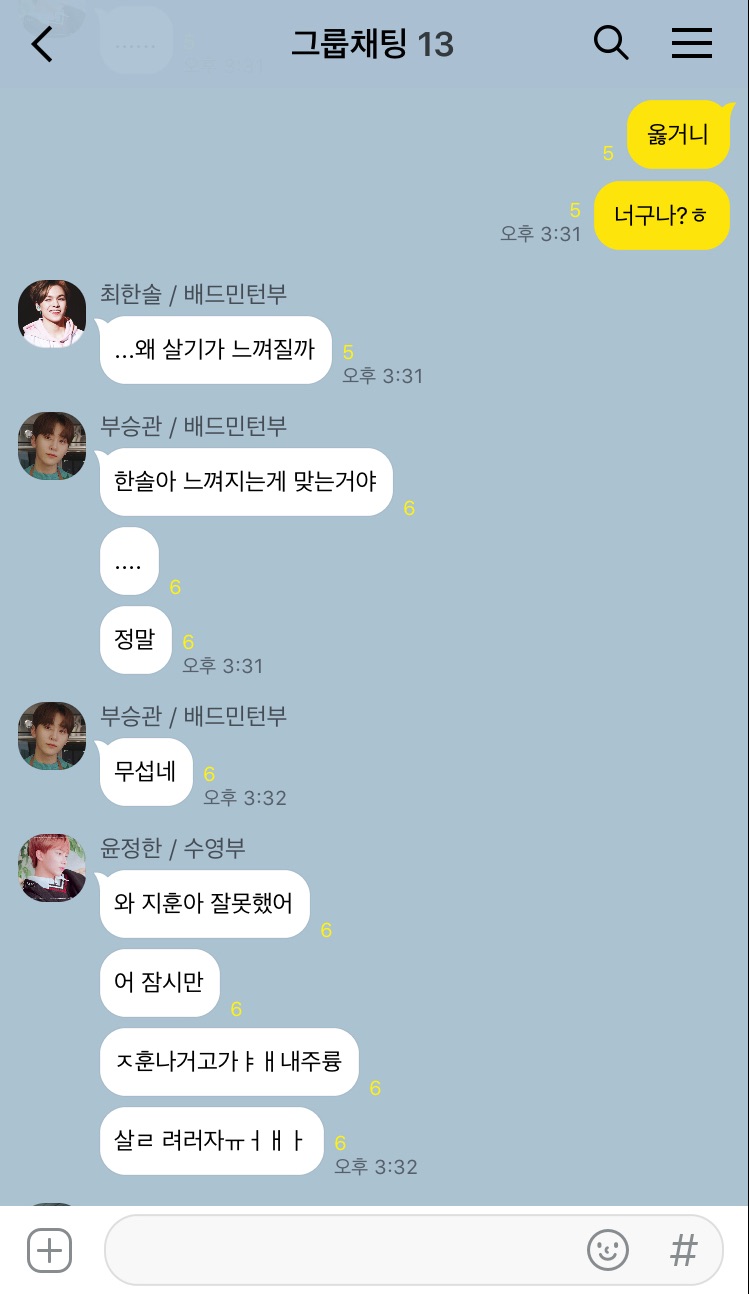Open 최한솔's profile picture
This screenshot has height=1294, width=749.
(x=52, y=314)
